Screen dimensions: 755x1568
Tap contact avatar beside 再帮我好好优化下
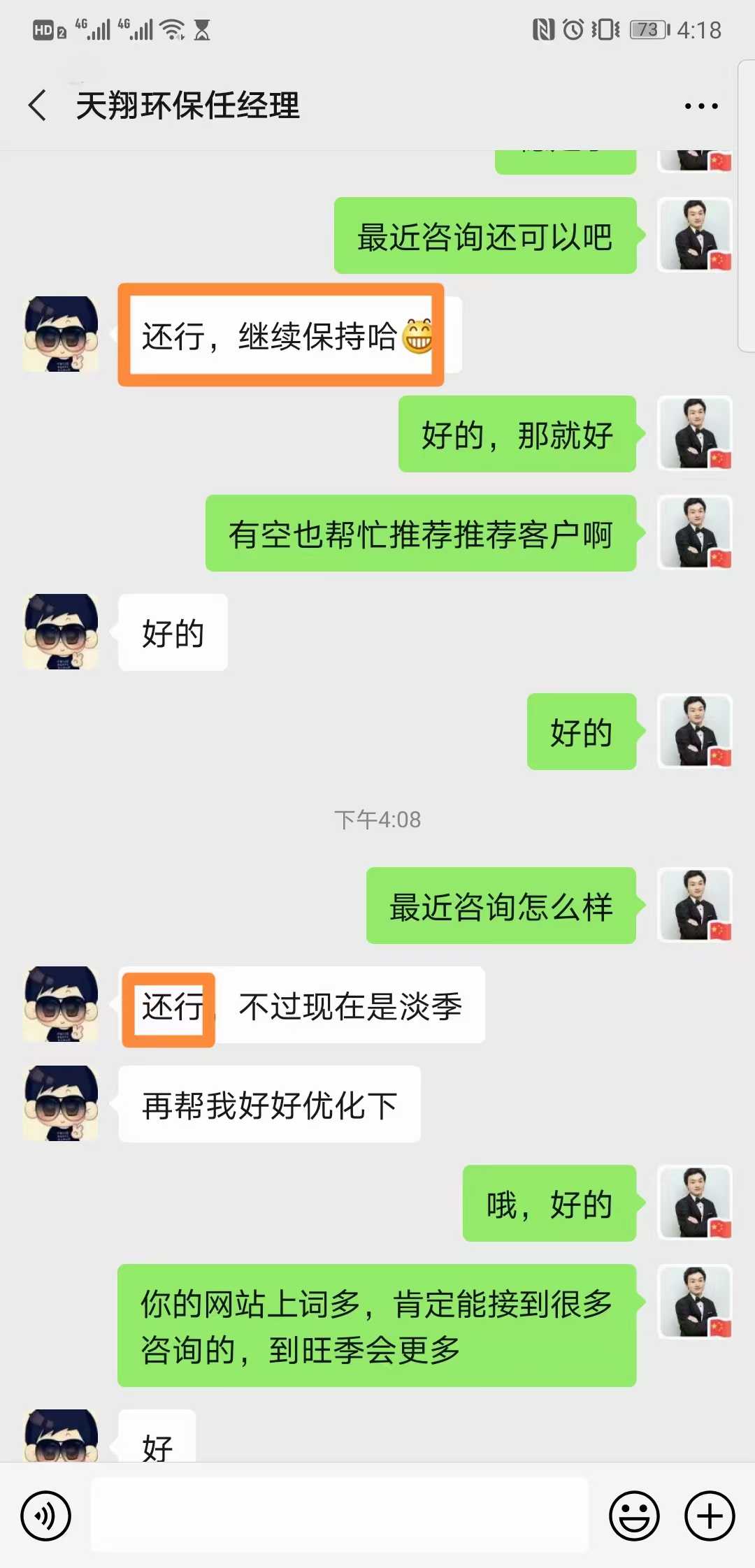point(62,1103)
